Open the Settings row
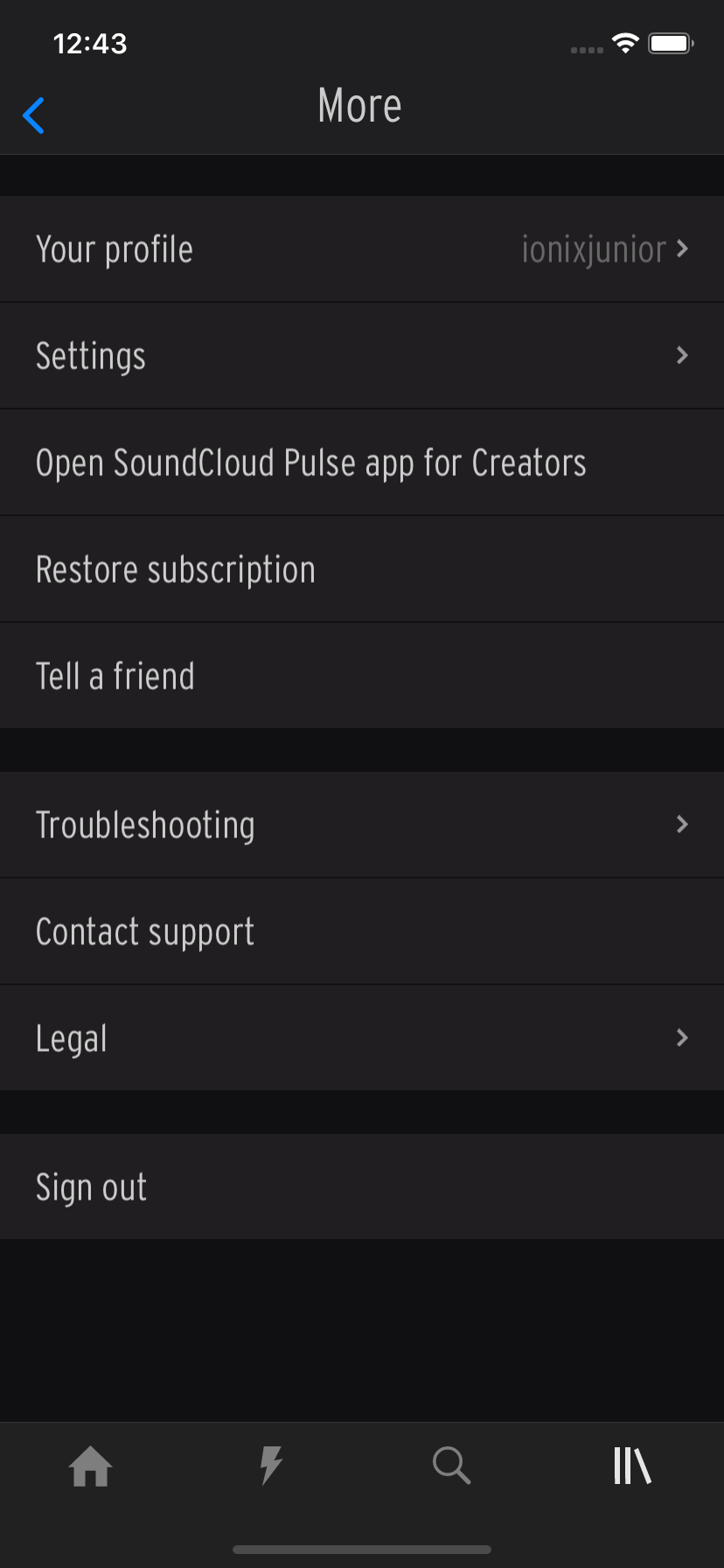The height and width of the screenshot is (1568, 724). (362, 356)
